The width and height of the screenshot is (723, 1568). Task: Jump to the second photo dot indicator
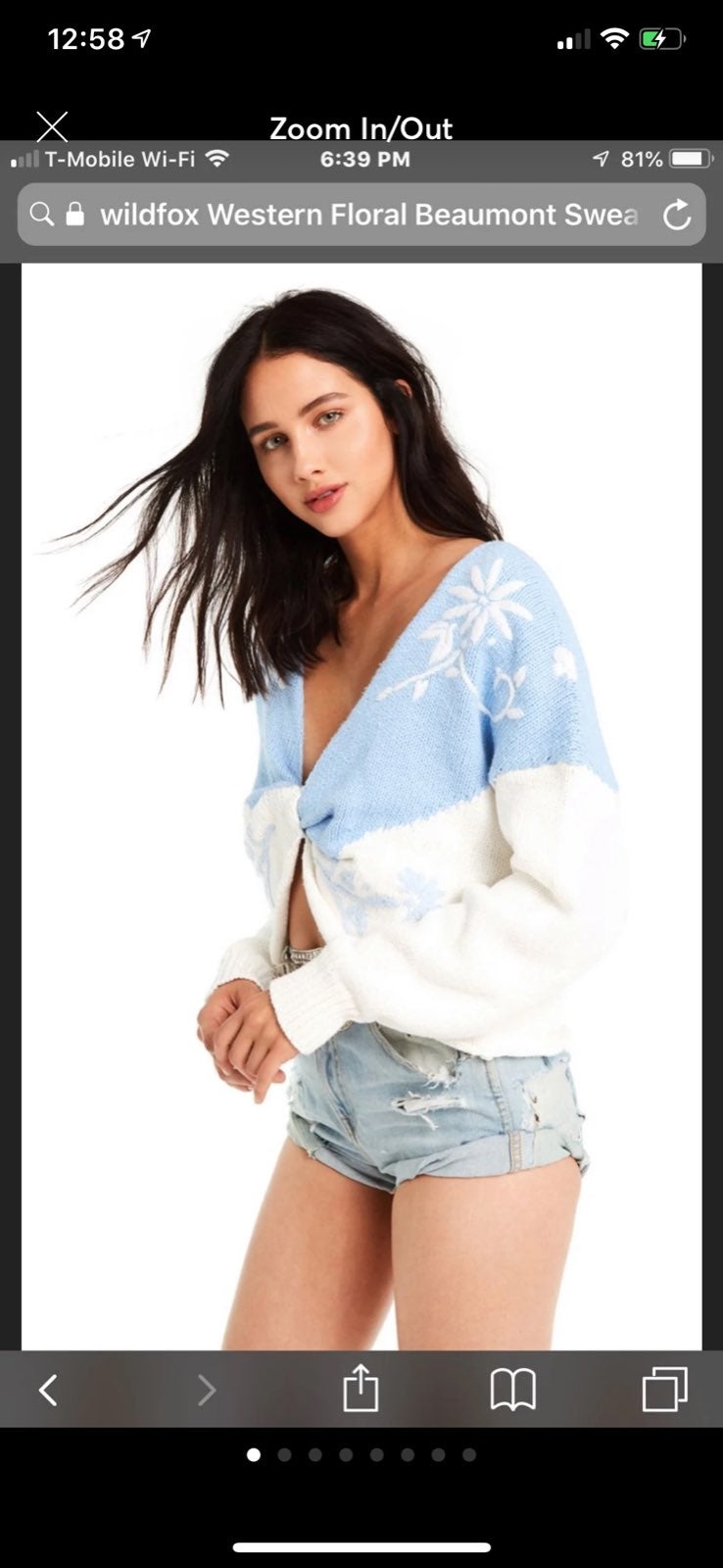click(285, 1454)
